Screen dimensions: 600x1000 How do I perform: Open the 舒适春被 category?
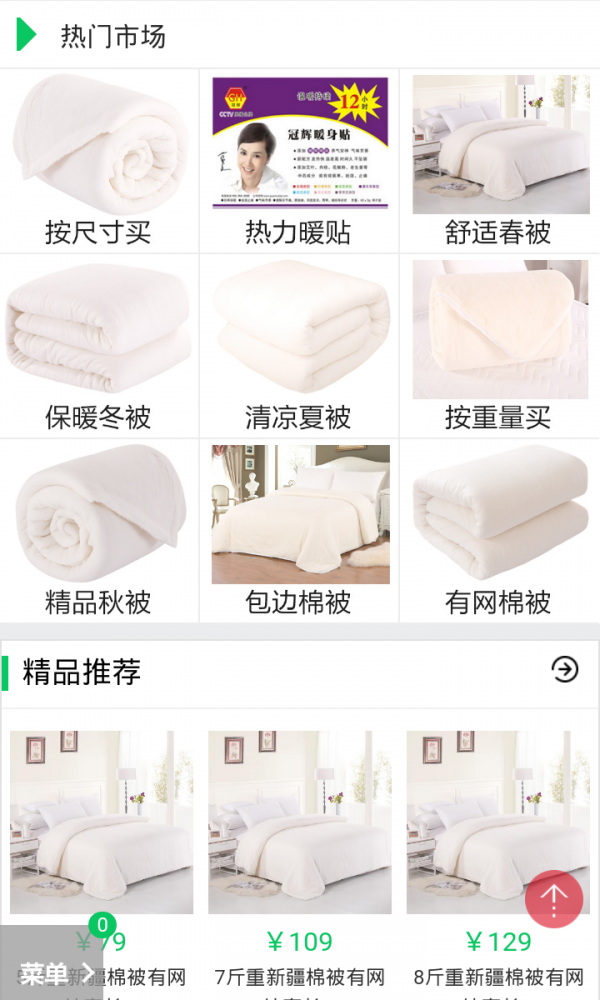[499, 161]
